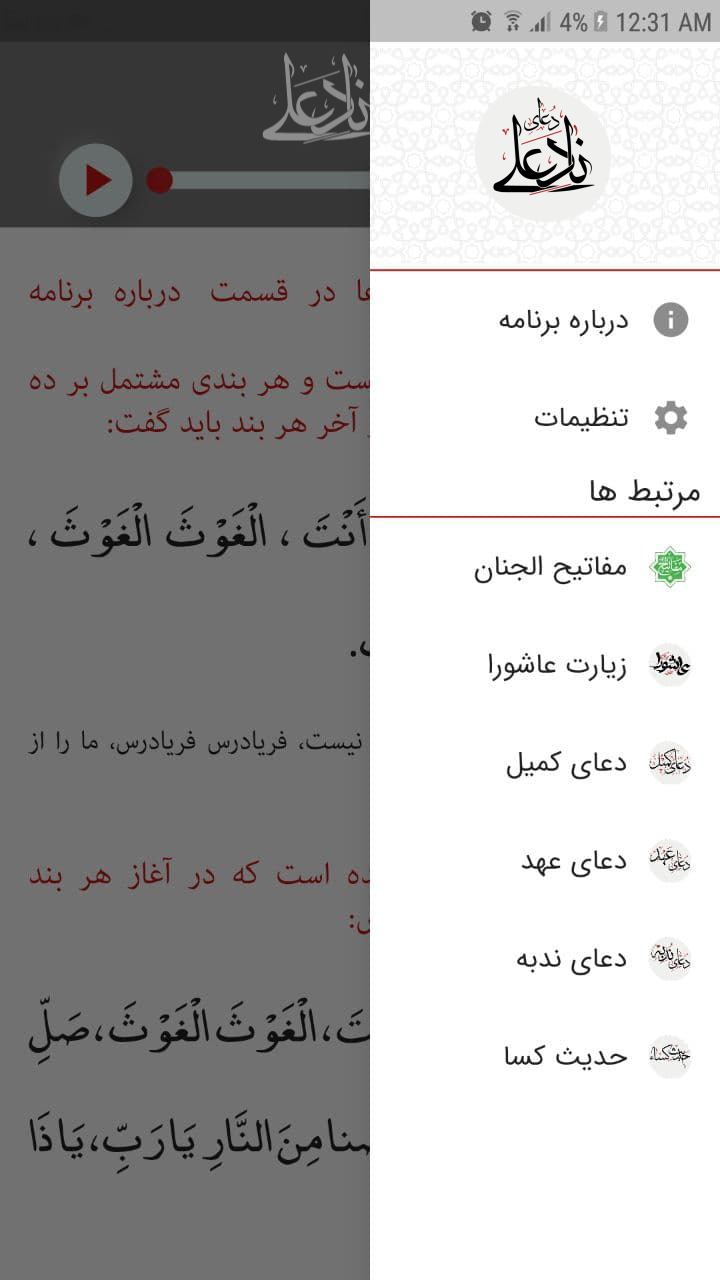Open حدیث کسا via its icon
This screenshot has width=720, height=1280.
pyautogui.click(x=668, y=1055)
